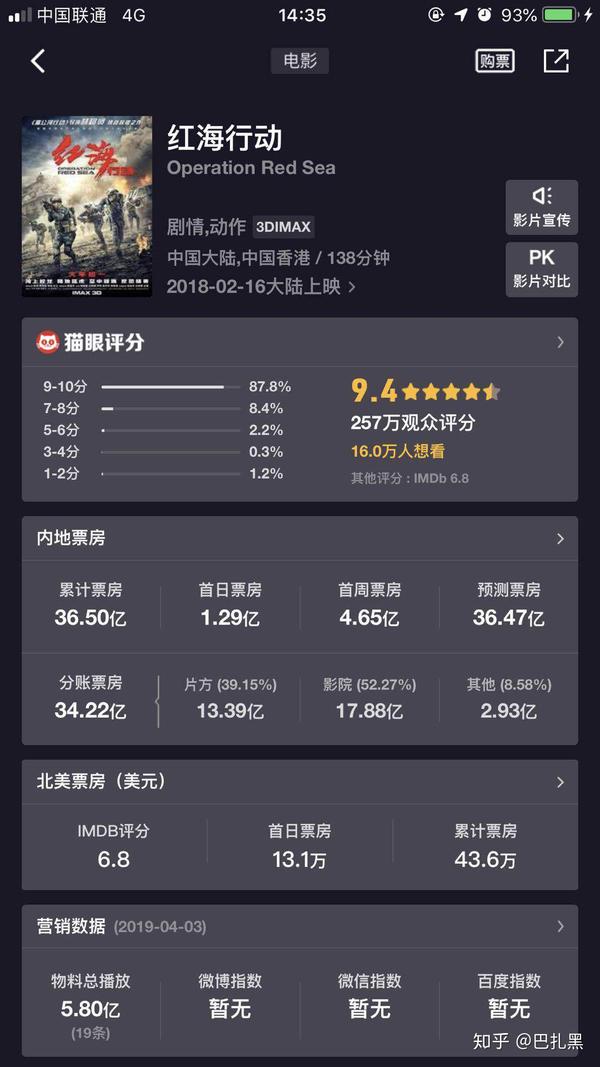Tap the 购票 buy tickets button
The width and height of the screenshot is (600, 1067).
pos(494,61)
